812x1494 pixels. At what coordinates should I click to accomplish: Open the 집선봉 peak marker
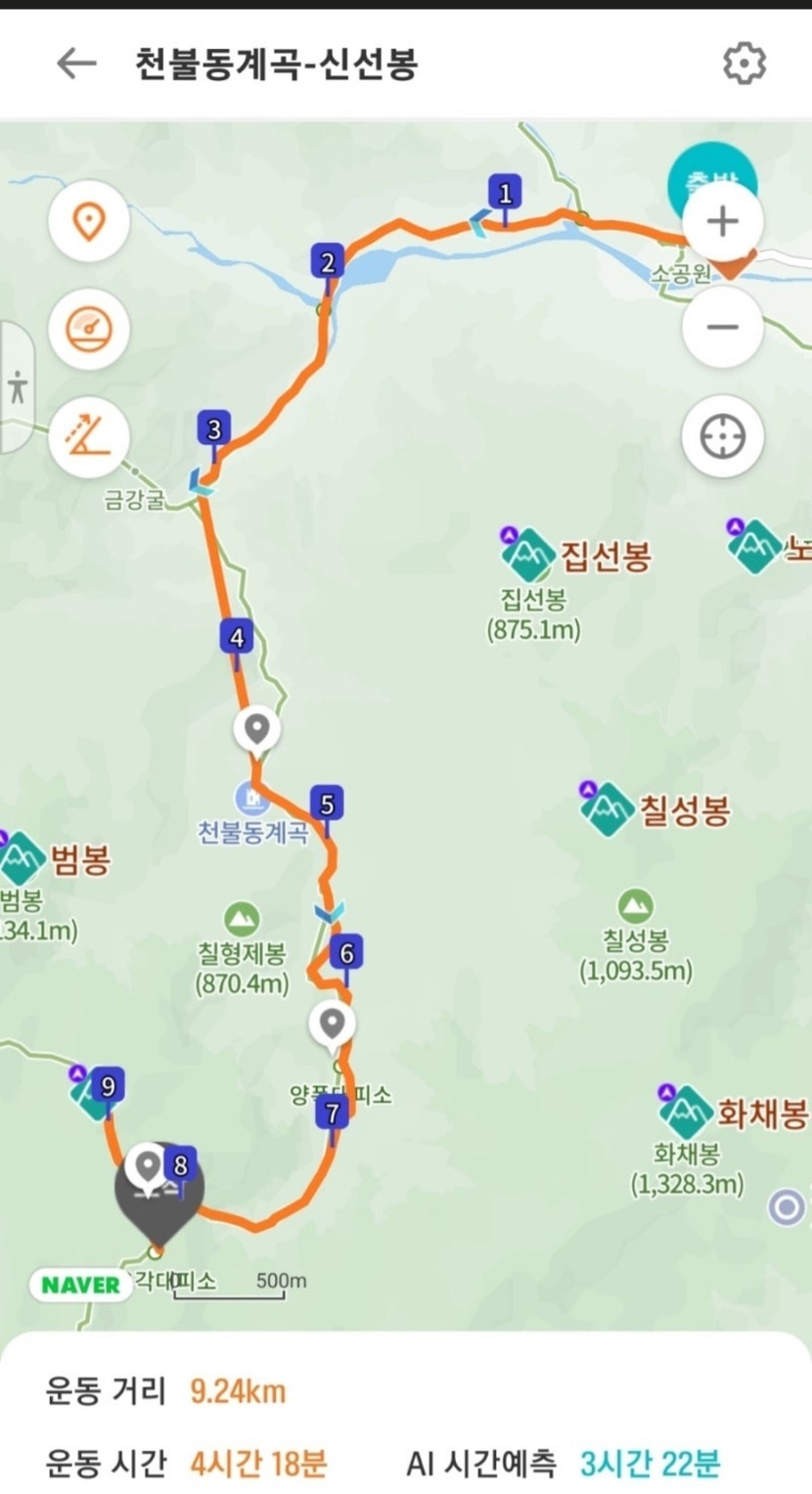(x=529, y=555)
